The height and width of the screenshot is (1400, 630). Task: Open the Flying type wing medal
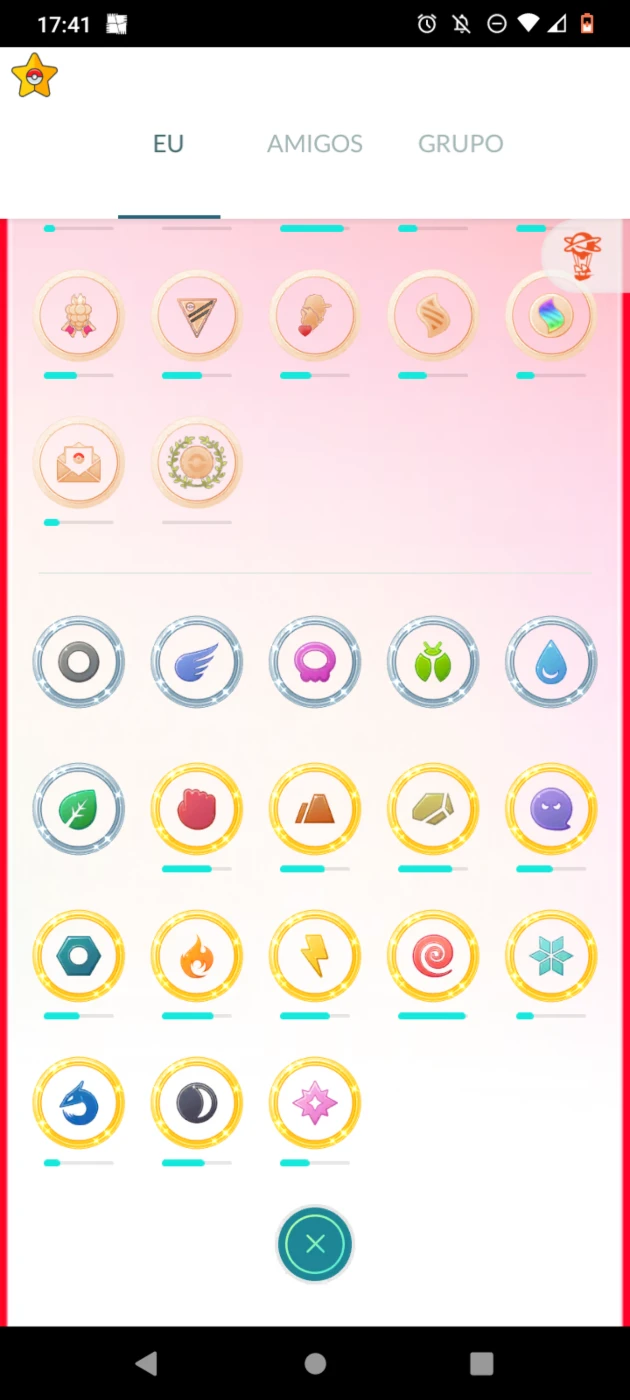[x=197, y=662]
